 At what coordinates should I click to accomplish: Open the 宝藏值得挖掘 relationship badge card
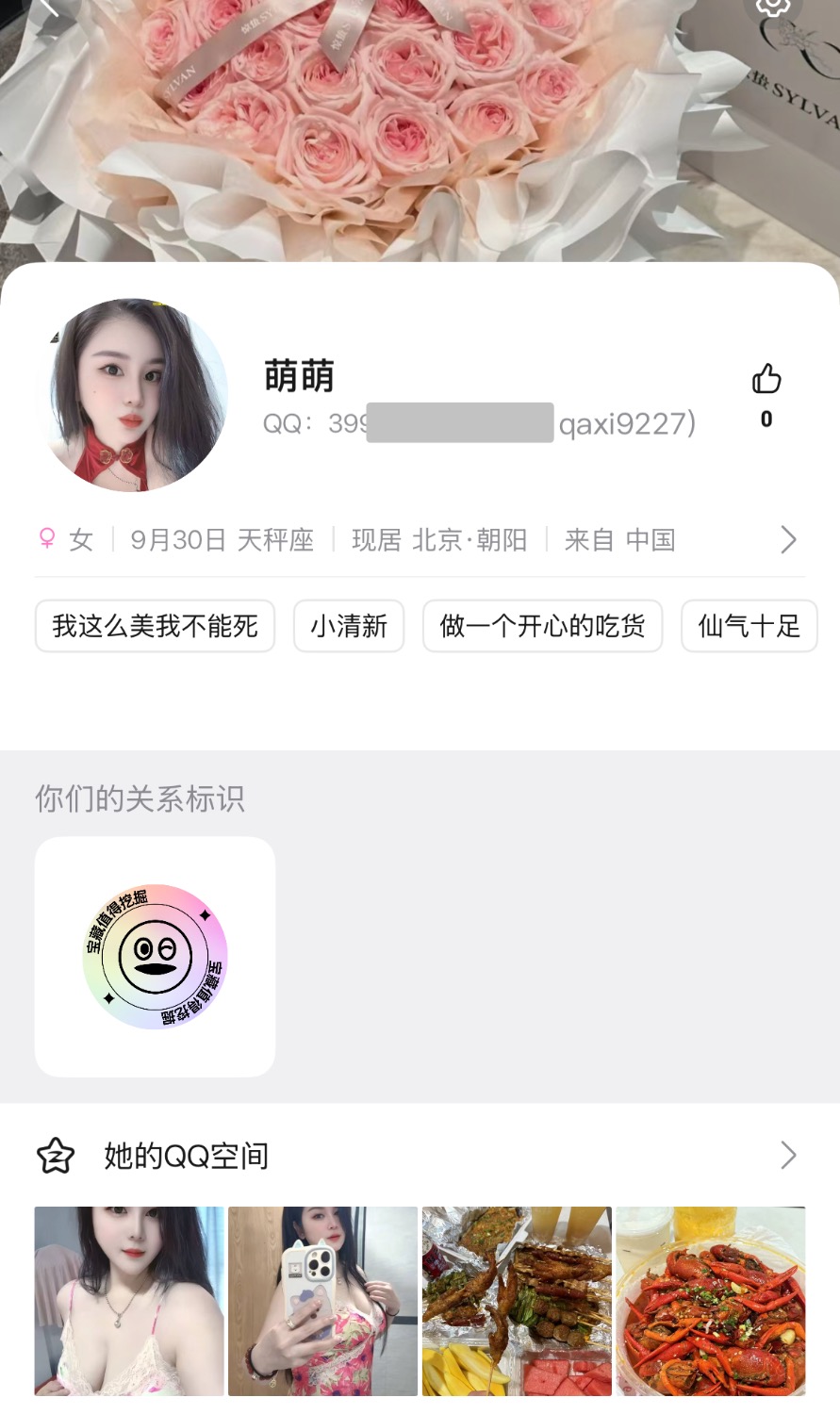[x=155, y=957]
